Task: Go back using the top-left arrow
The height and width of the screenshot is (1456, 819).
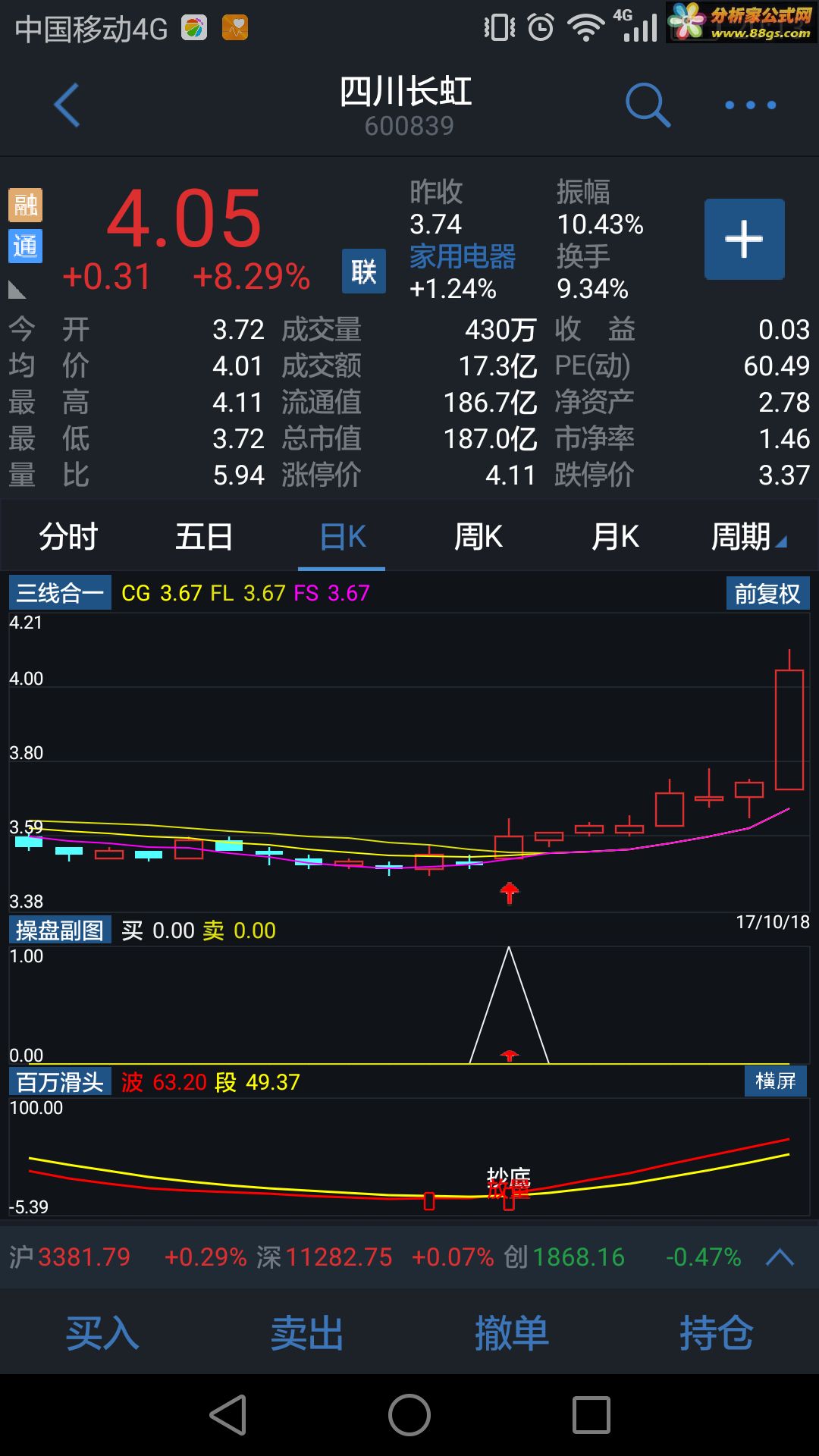Action: (67, 105)
